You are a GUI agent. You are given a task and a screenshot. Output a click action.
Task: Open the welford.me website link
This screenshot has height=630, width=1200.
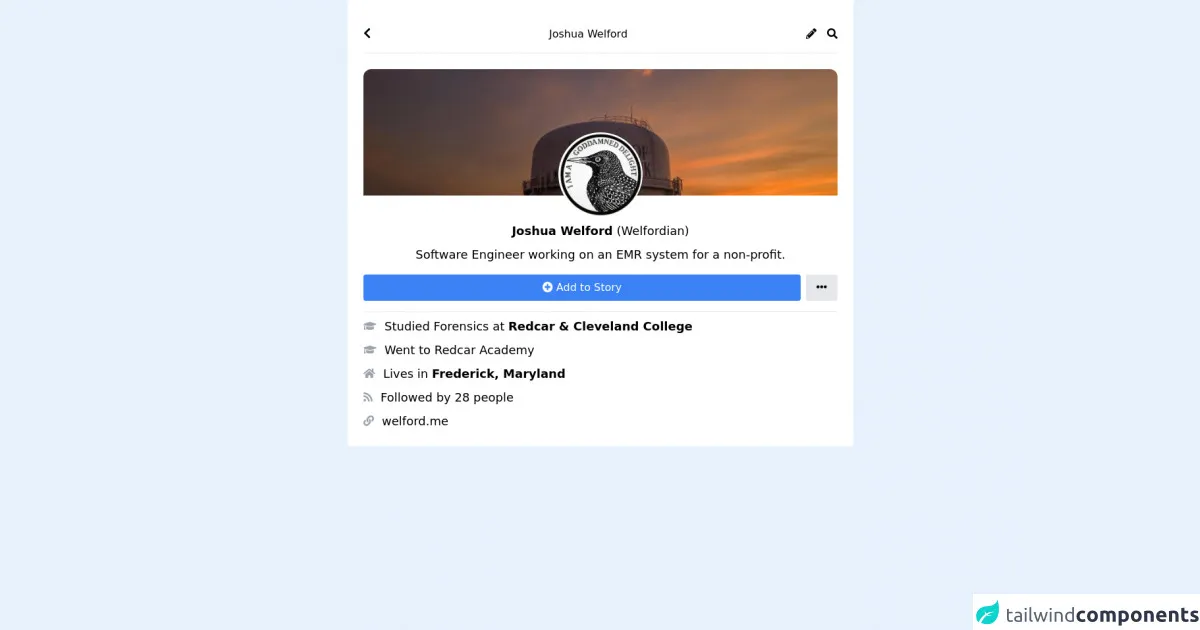point(414,422)
